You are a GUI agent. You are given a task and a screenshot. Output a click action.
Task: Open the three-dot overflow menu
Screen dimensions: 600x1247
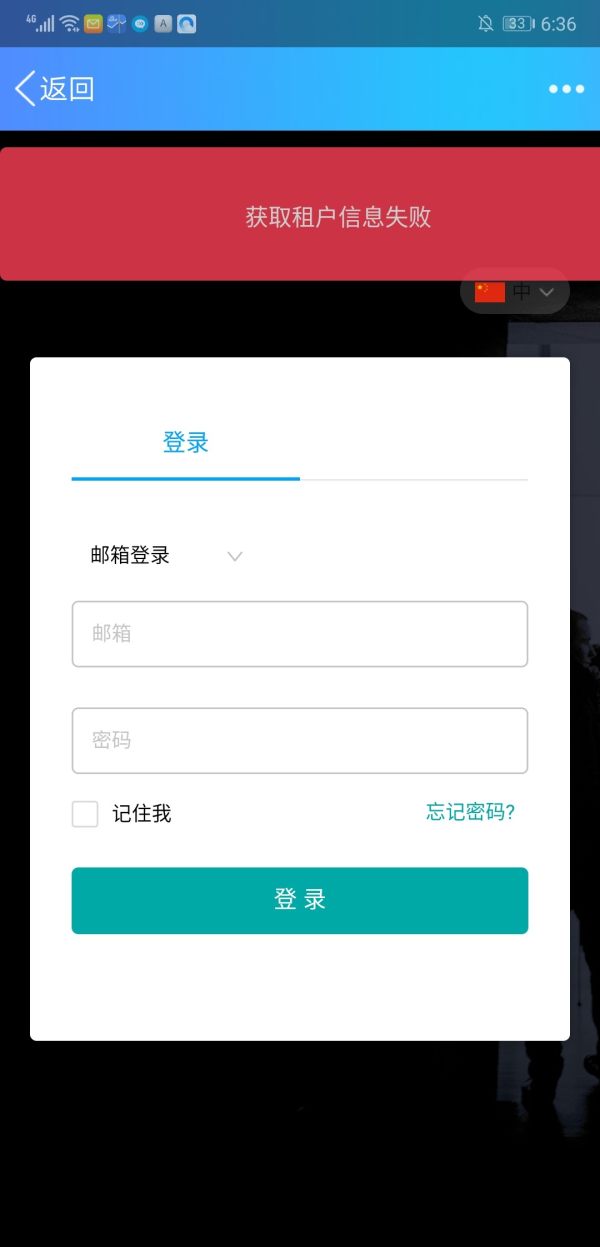(x=566, y=89)
